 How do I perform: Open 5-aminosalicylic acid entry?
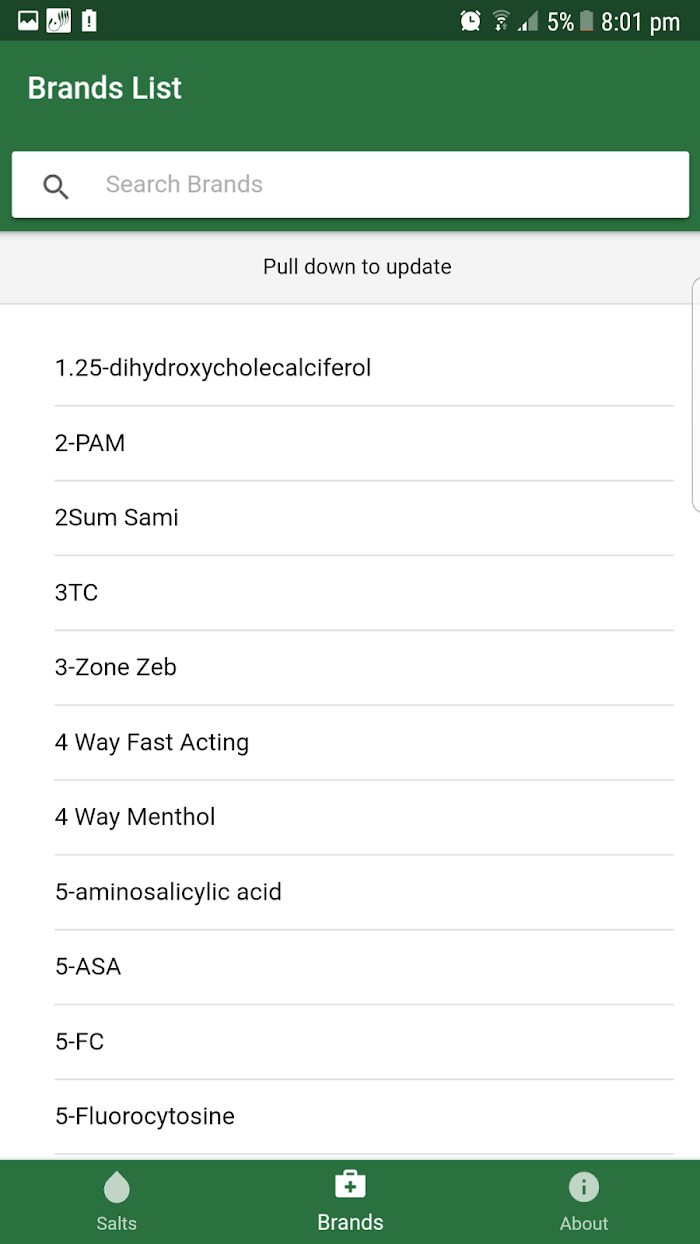[364, 892]
